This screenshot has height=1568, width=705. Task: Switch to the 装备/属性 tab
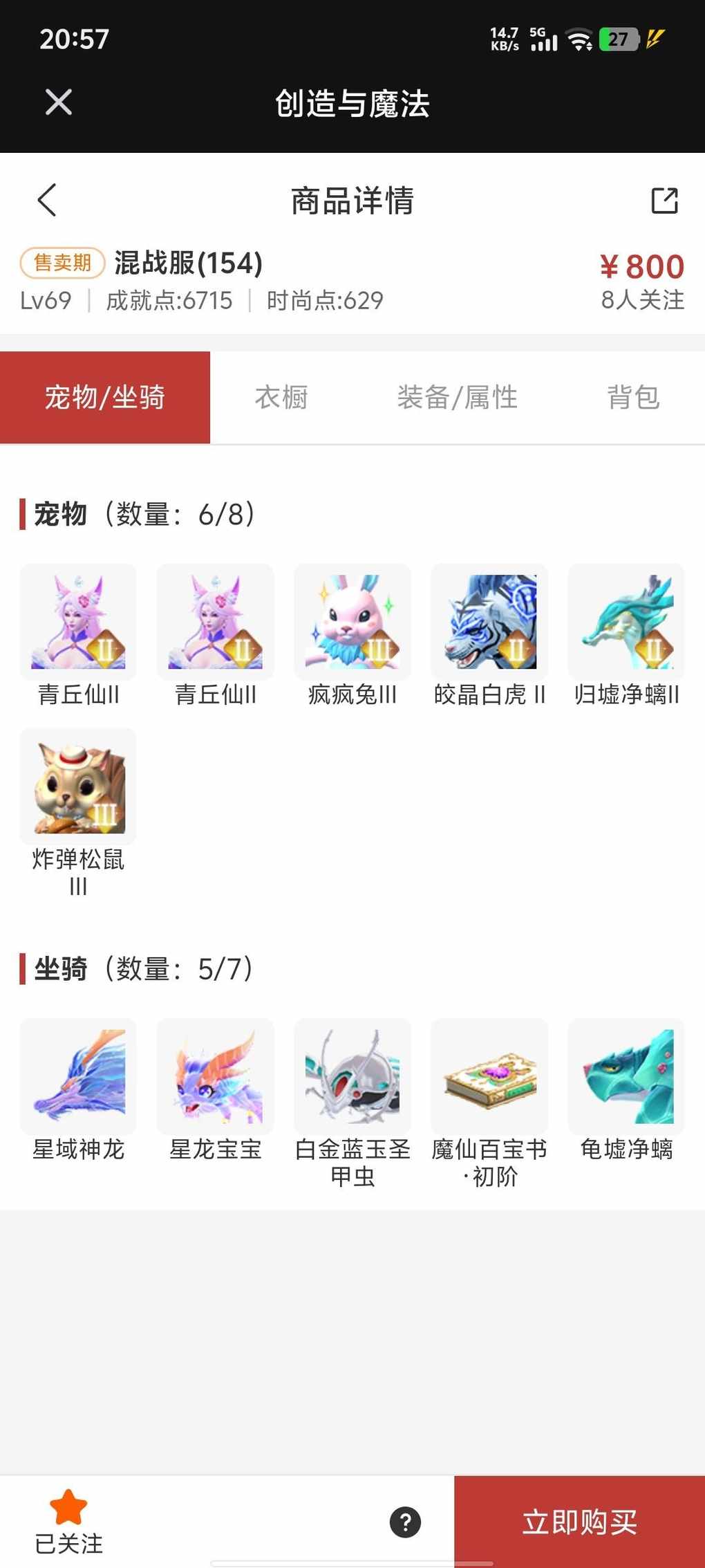point(457,398)
